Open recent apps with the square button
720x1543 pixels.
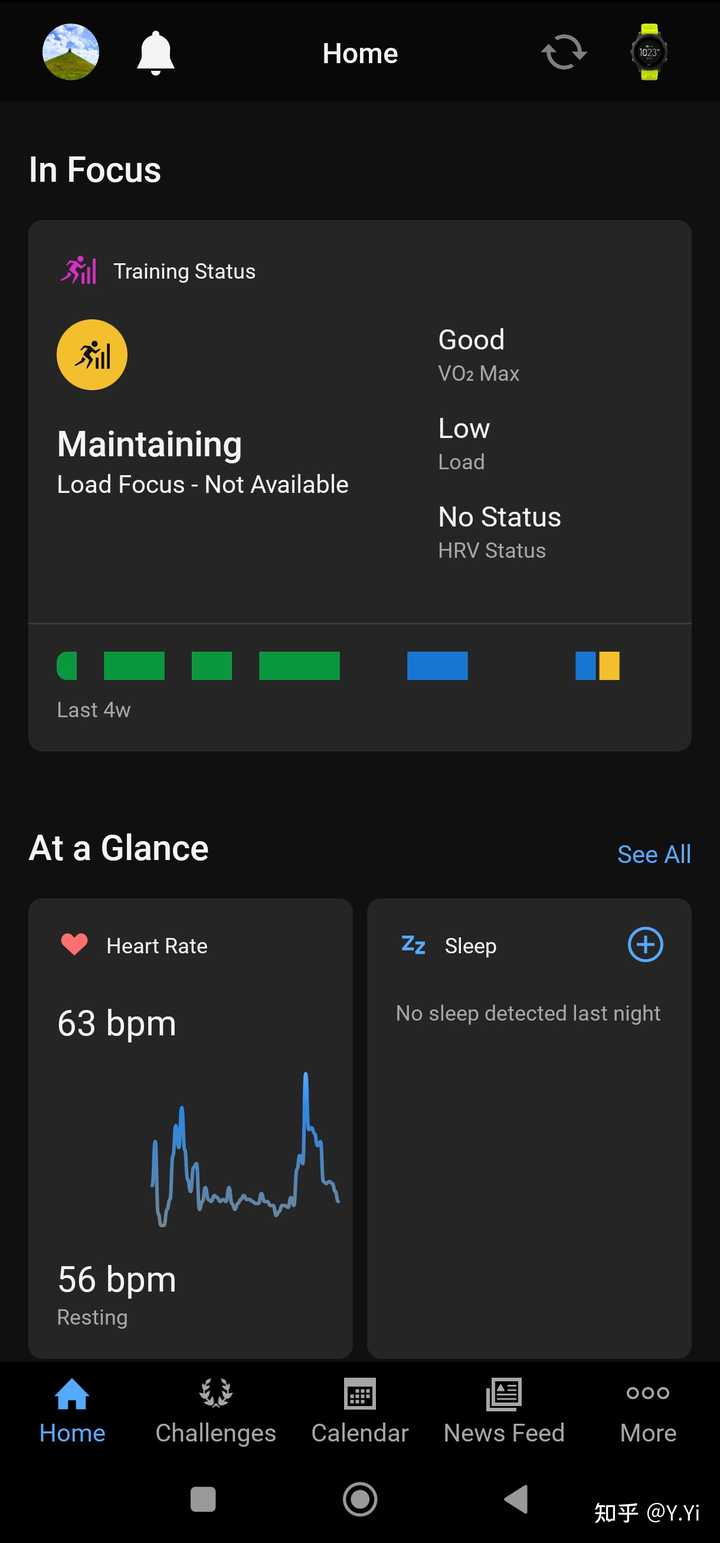click(x=203, y=1498)
